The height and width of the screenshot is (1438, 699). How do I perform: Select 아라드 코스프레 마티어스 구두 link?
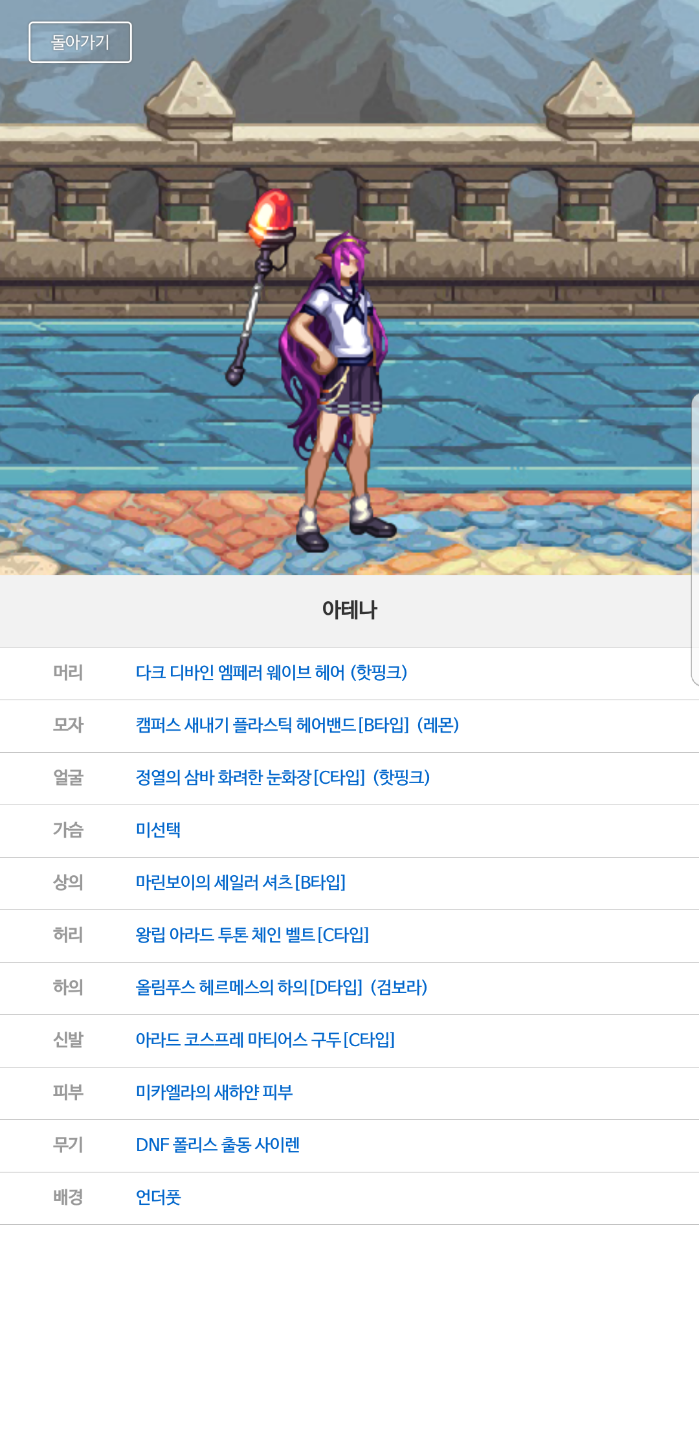pos(265,1040)
